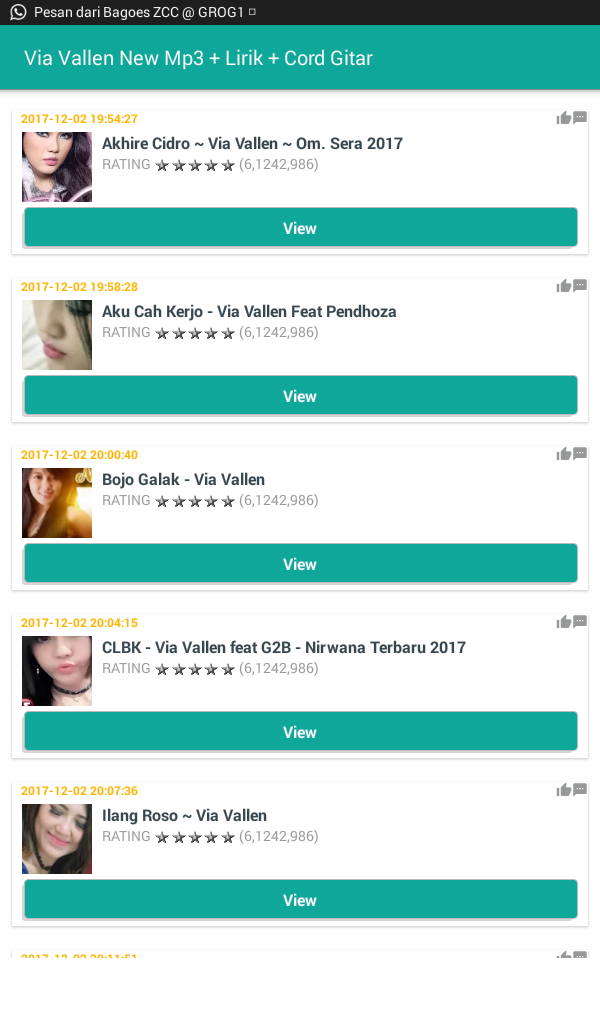Like the CLBK song entry

564,622
